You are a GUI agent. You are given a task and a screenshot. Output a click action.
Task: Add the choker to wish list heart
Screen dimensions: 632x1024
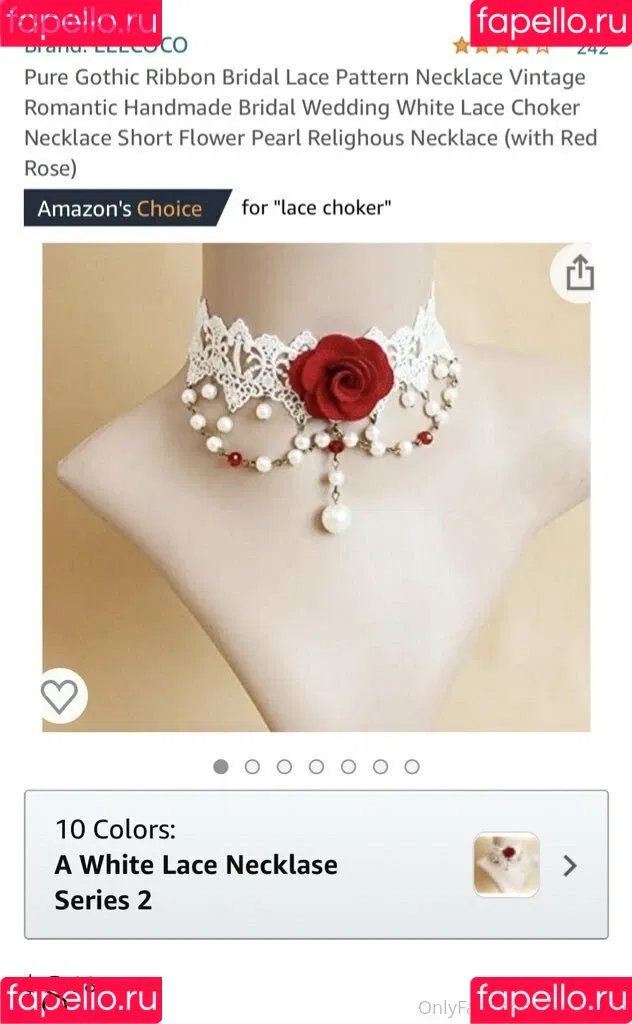point(60,695)
